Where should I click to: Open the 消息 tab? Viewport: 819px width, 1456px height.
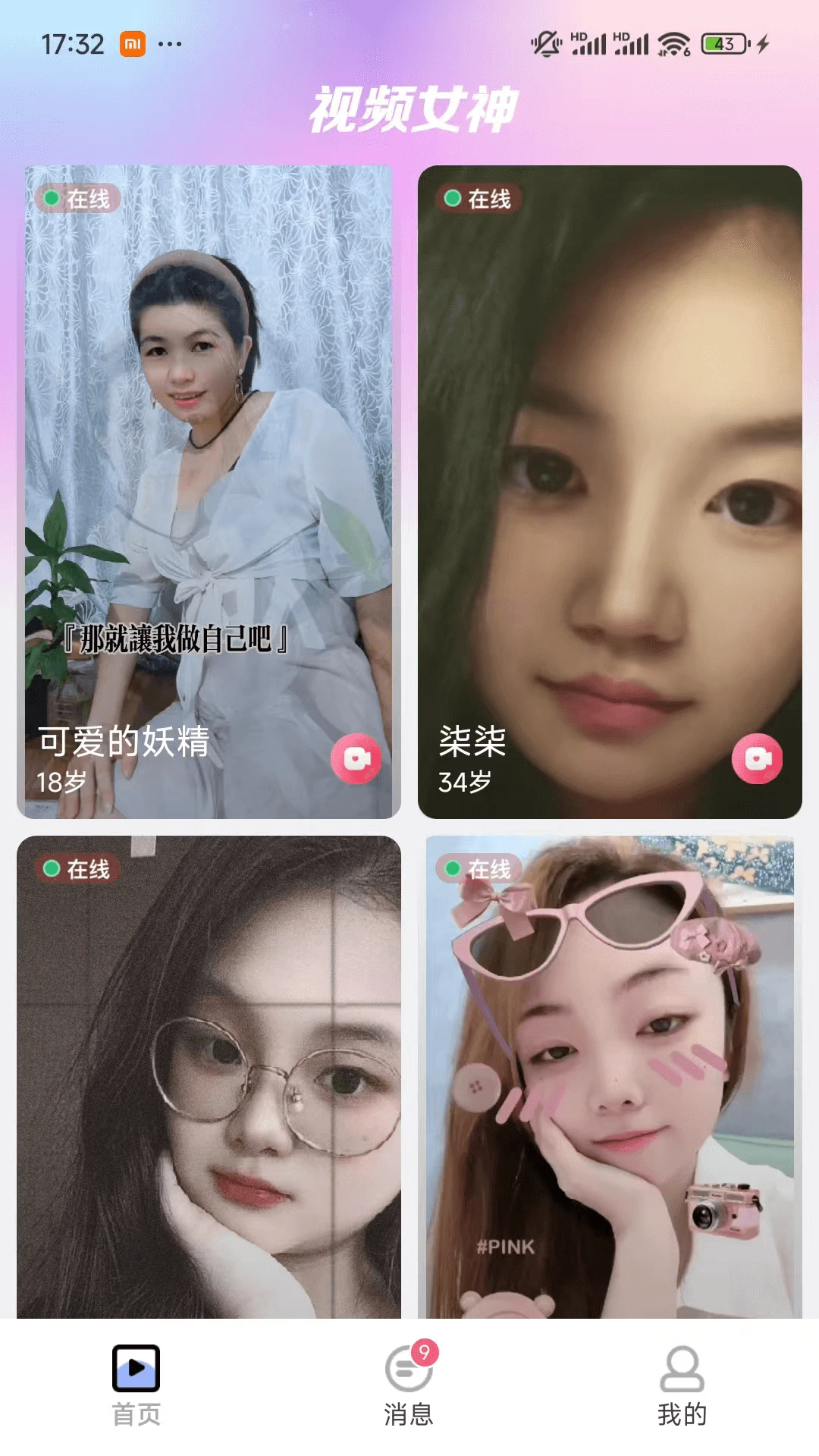point(409,1385)
